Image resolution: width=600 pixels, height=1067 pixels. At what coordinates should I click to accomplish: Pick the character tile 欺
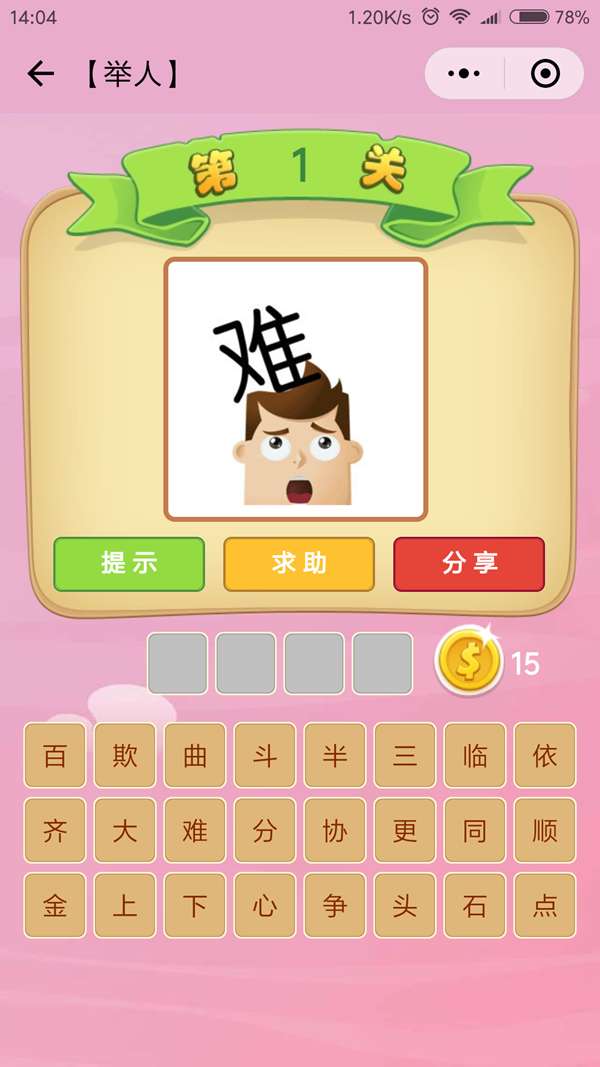pos(125,755)
